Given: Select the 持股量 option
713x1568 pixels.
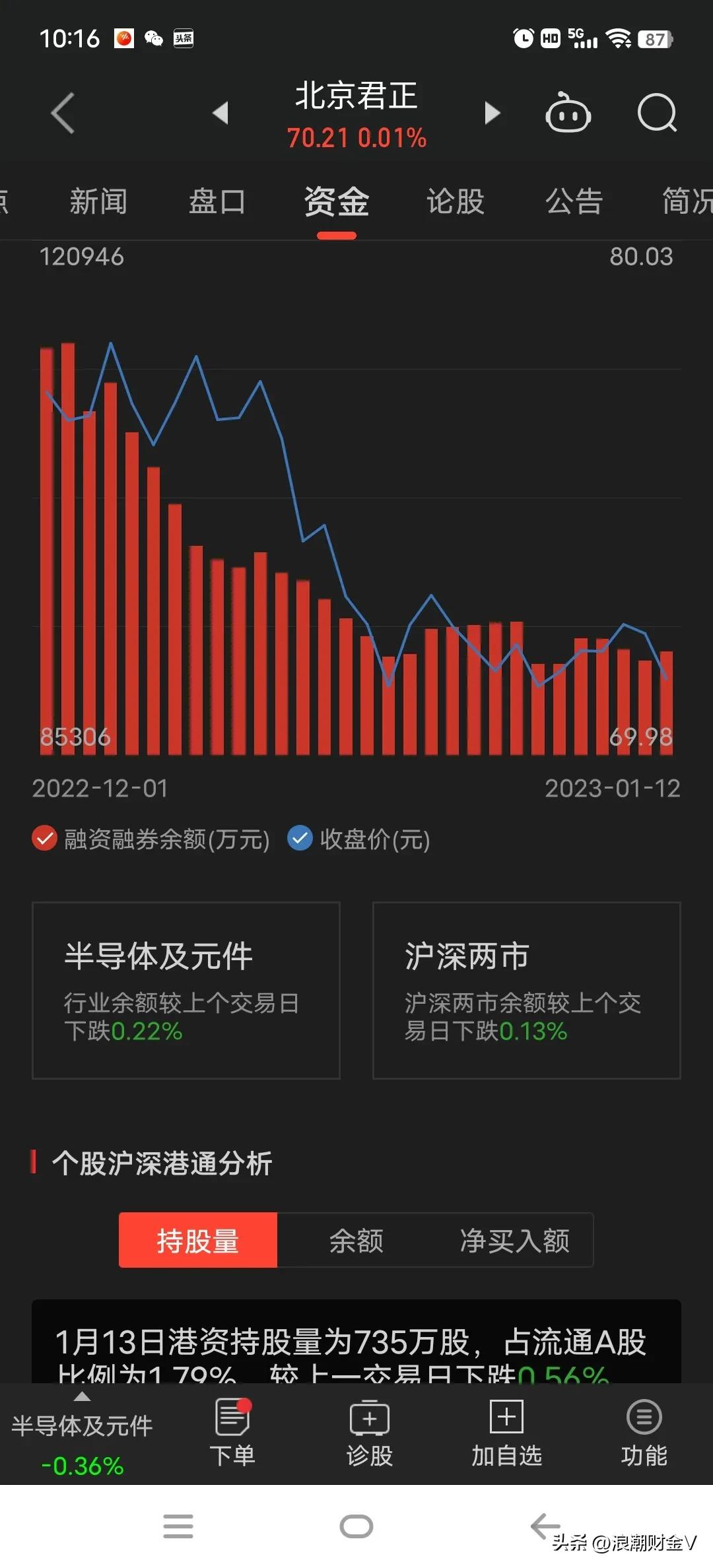Looking at the screenshot, I should pyautogui.click(x=197, y=1240).
